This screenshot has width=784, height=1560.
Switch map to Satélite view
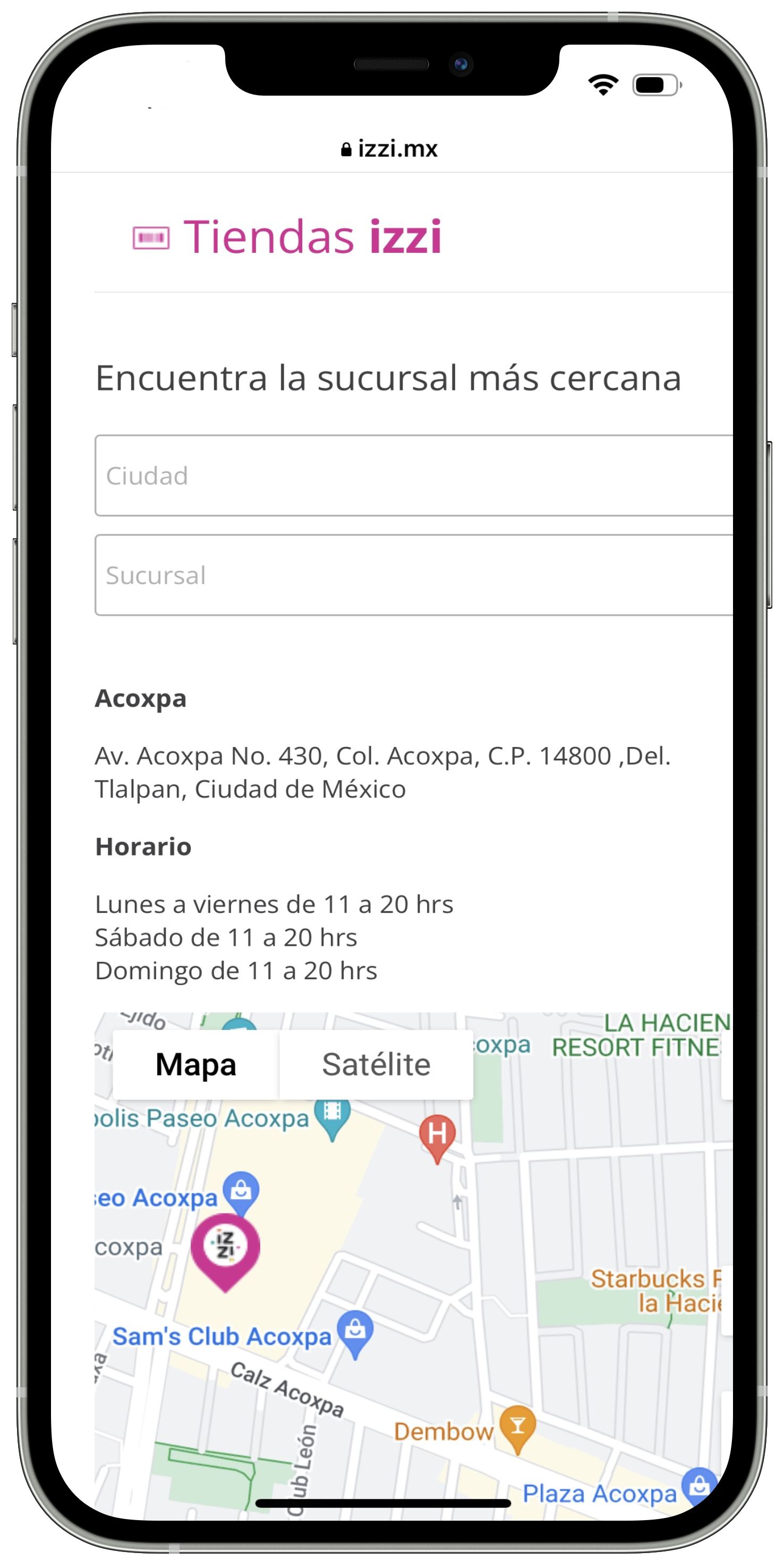point(376,1064)
